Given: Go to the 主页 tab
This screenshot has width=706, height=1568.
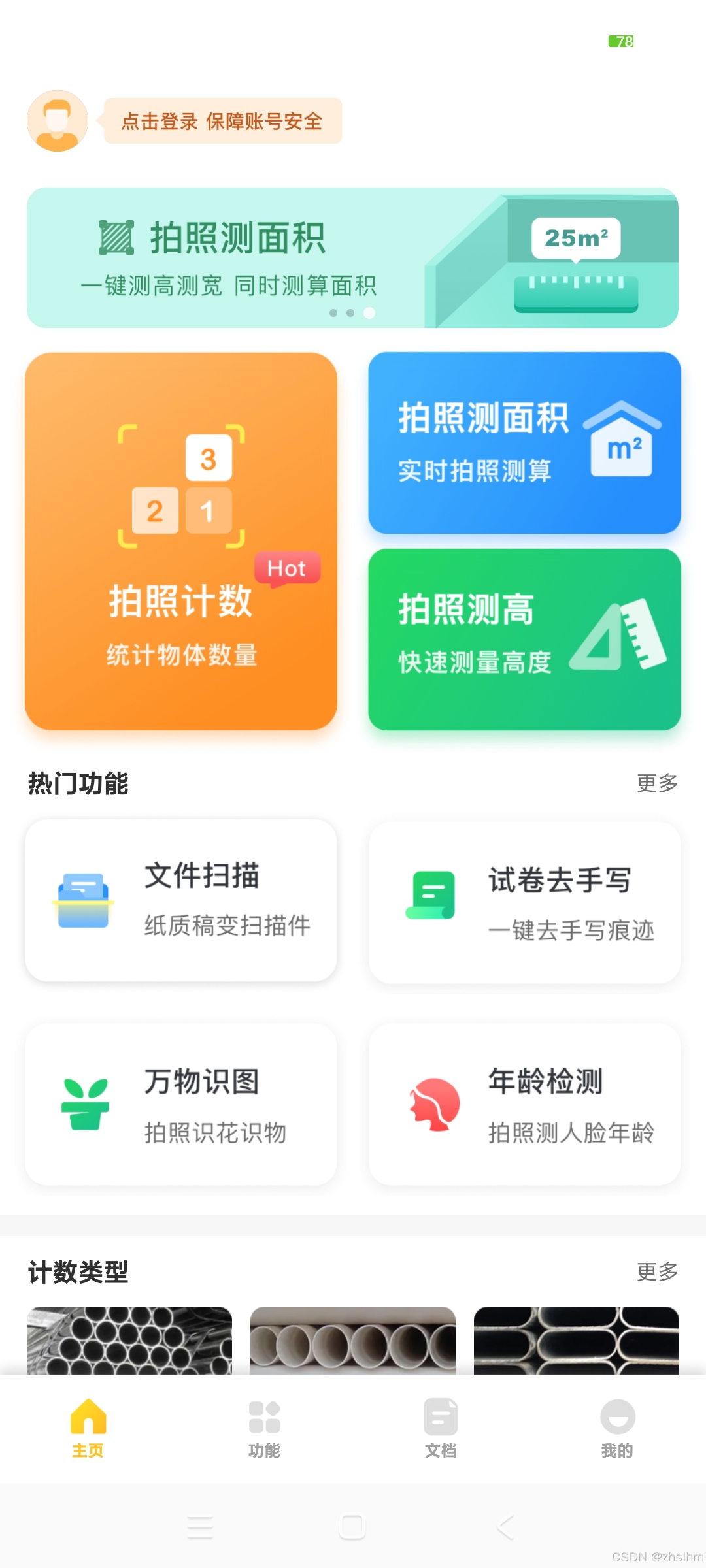Looking at the screenshot, I should (88, 1428).
